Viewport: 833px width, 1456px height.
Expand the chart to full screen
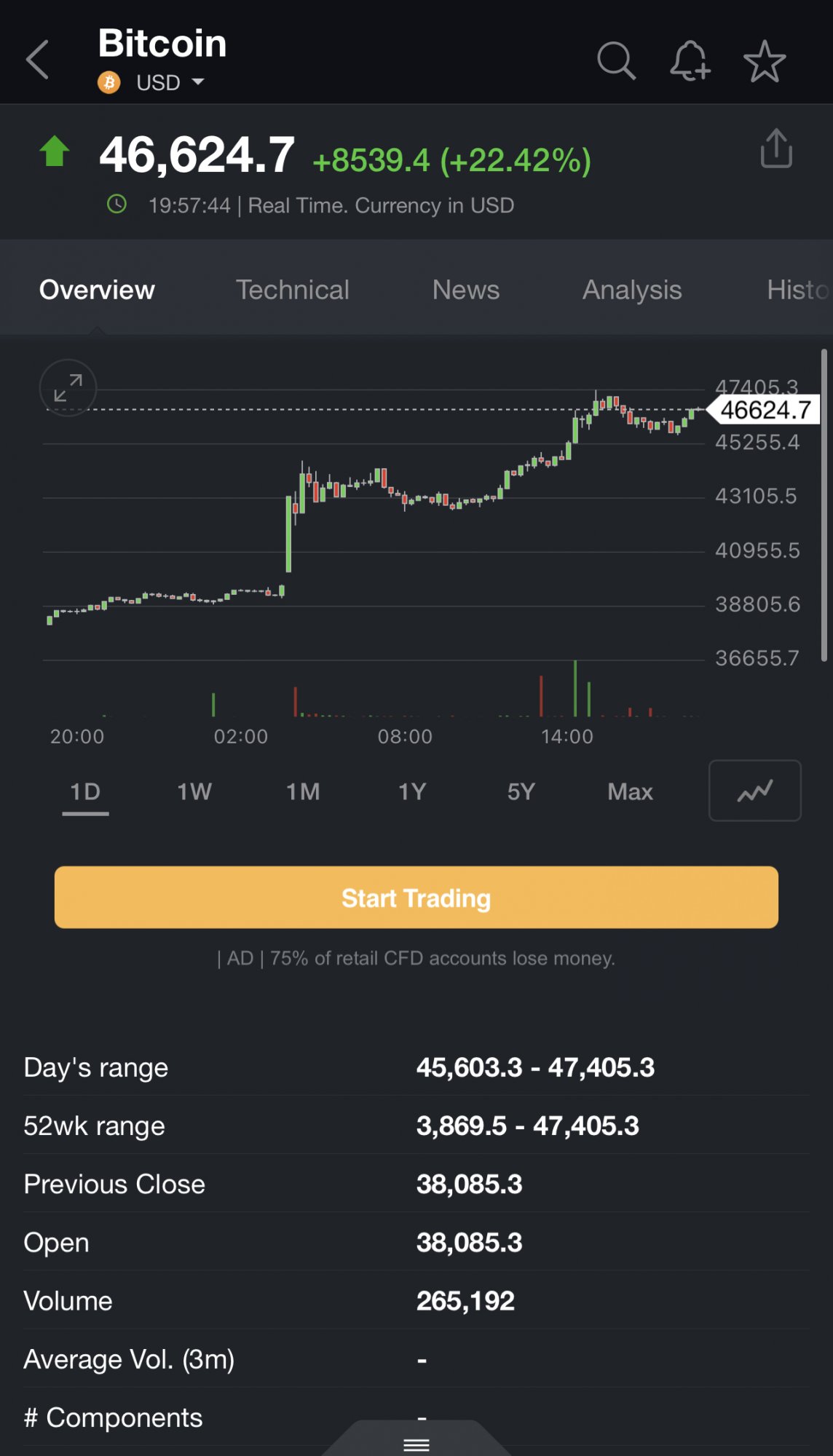point(68,388)
